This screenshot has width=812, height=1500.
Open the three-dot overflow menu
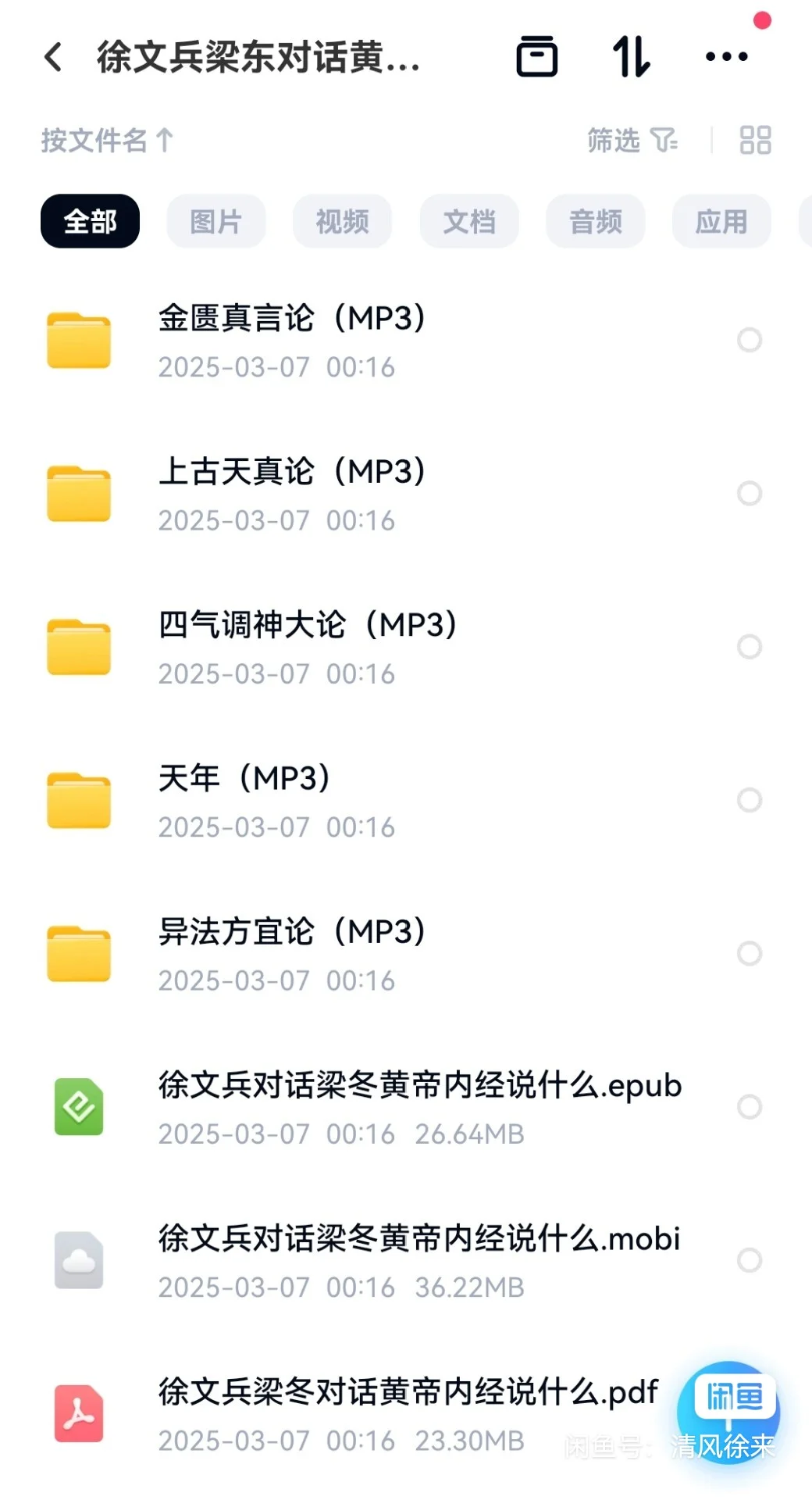tap(726, 56)
